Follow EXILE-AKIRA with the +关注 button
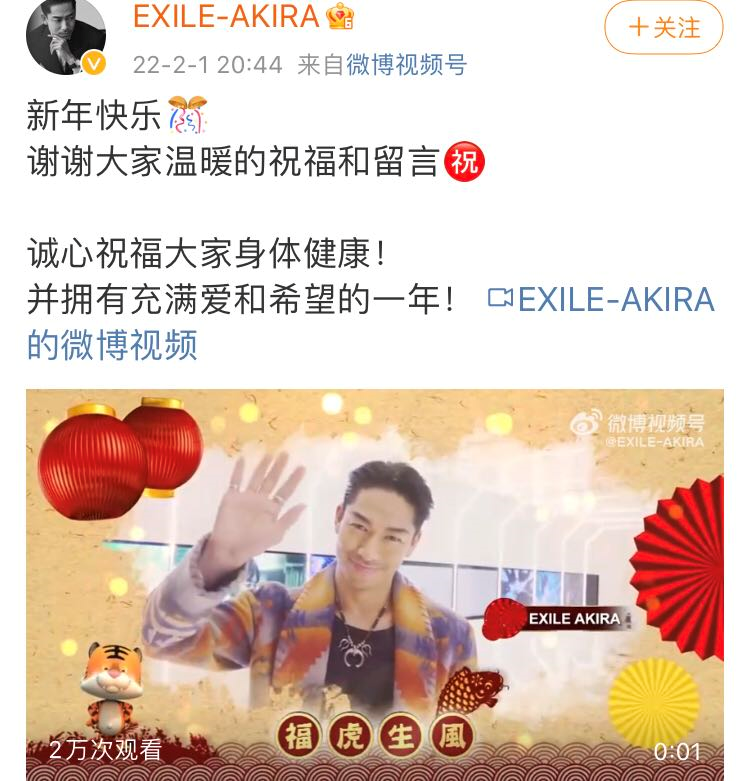Viewport: 750px width, 781px height. tap(663, 27)
